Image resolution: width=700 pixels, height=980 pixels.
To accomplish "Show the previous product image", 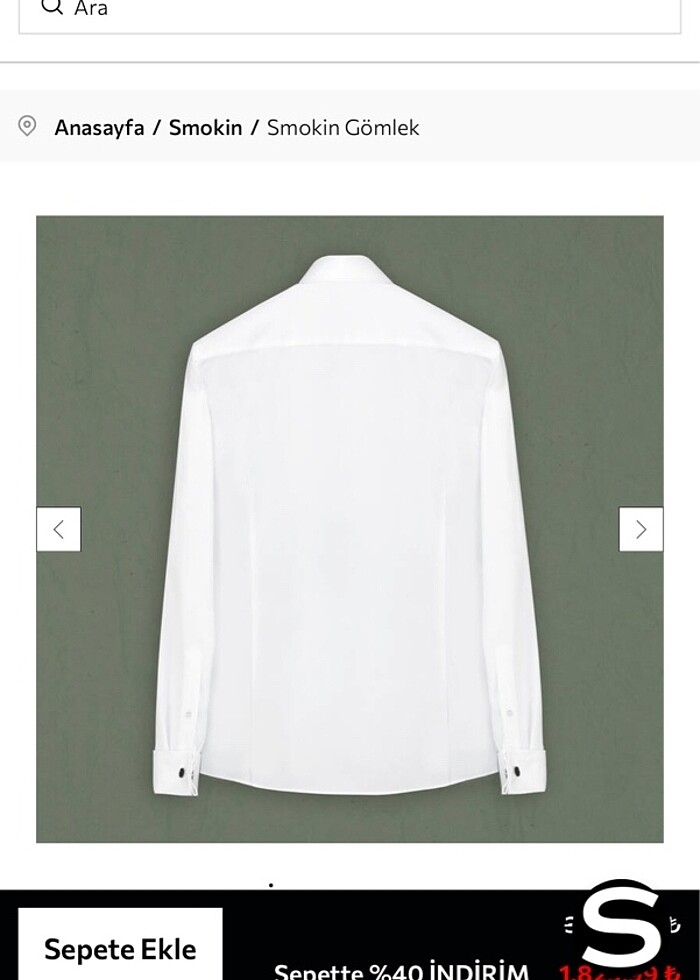I will point(59,530).
